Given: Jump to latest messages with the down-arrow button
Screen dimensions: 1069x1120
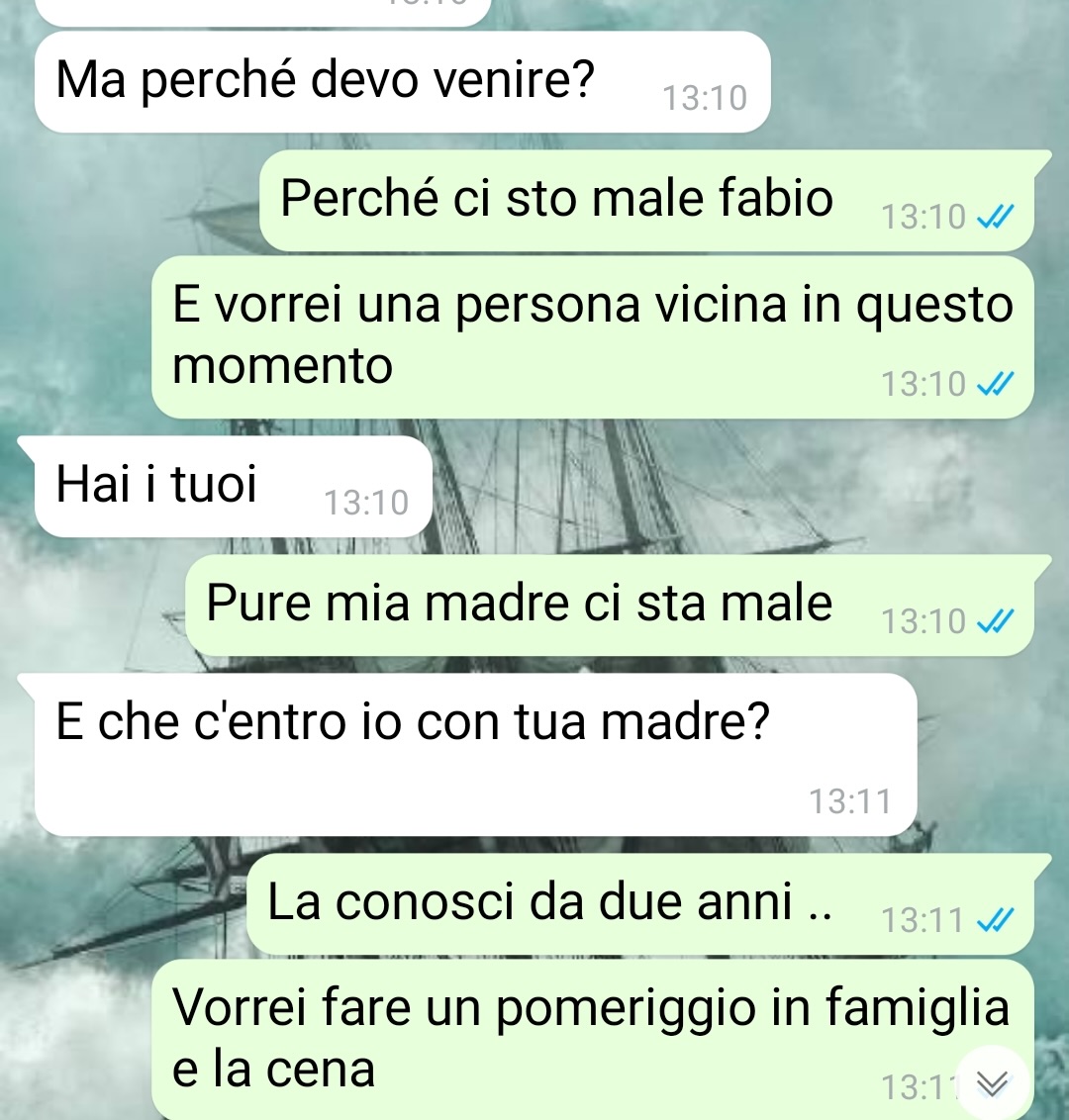Looking at the screenshot, I should [992, 1083].
